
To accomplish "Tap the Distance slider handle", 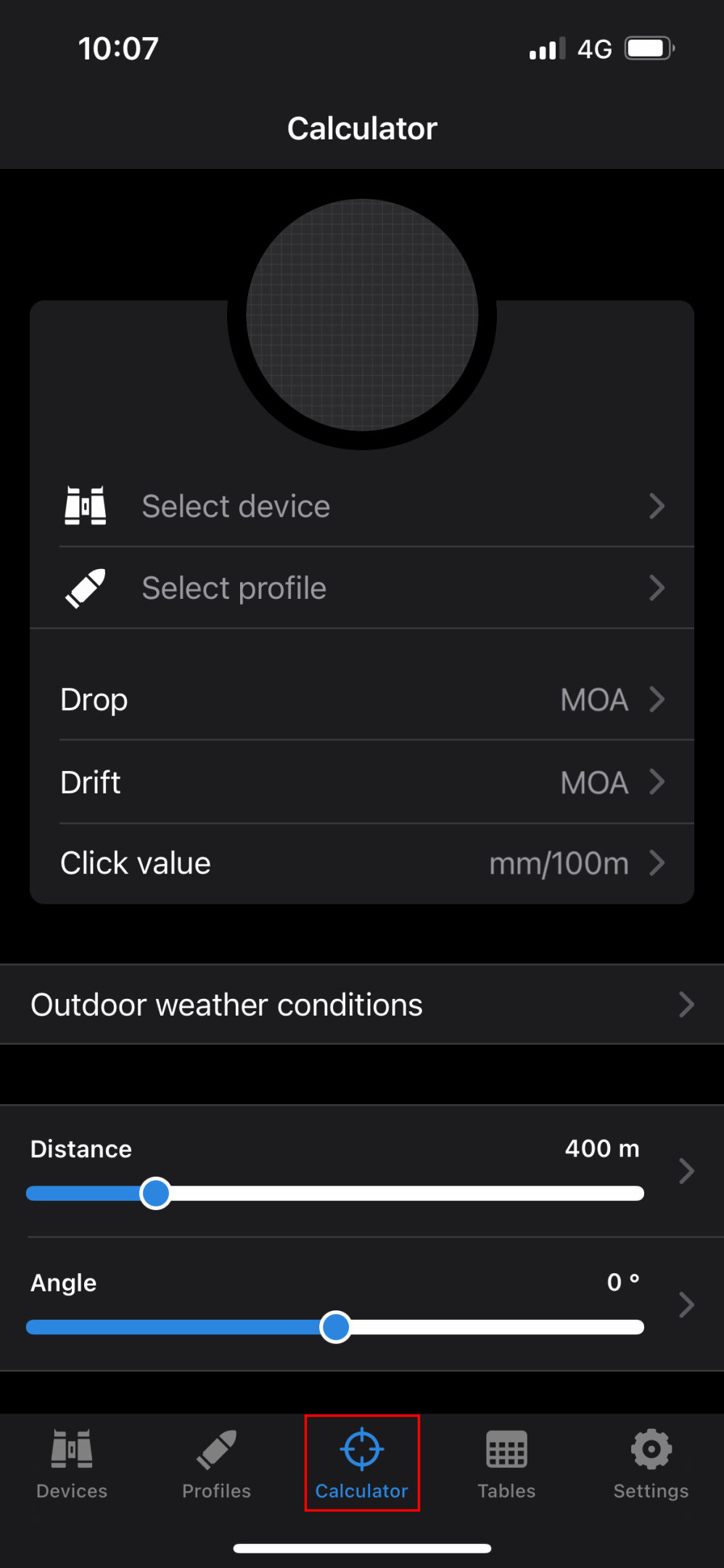I will click(155, 1193).
